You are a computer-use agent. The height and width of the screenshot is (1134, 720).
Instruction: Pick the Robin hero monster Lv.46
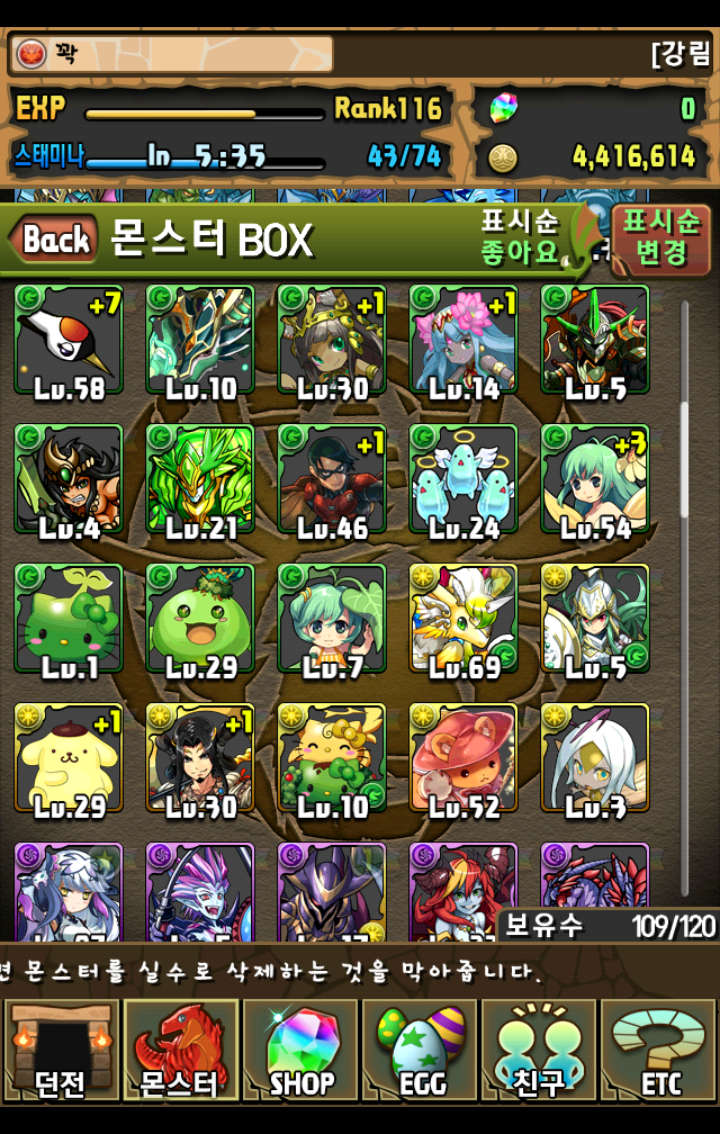coord(331,478)
